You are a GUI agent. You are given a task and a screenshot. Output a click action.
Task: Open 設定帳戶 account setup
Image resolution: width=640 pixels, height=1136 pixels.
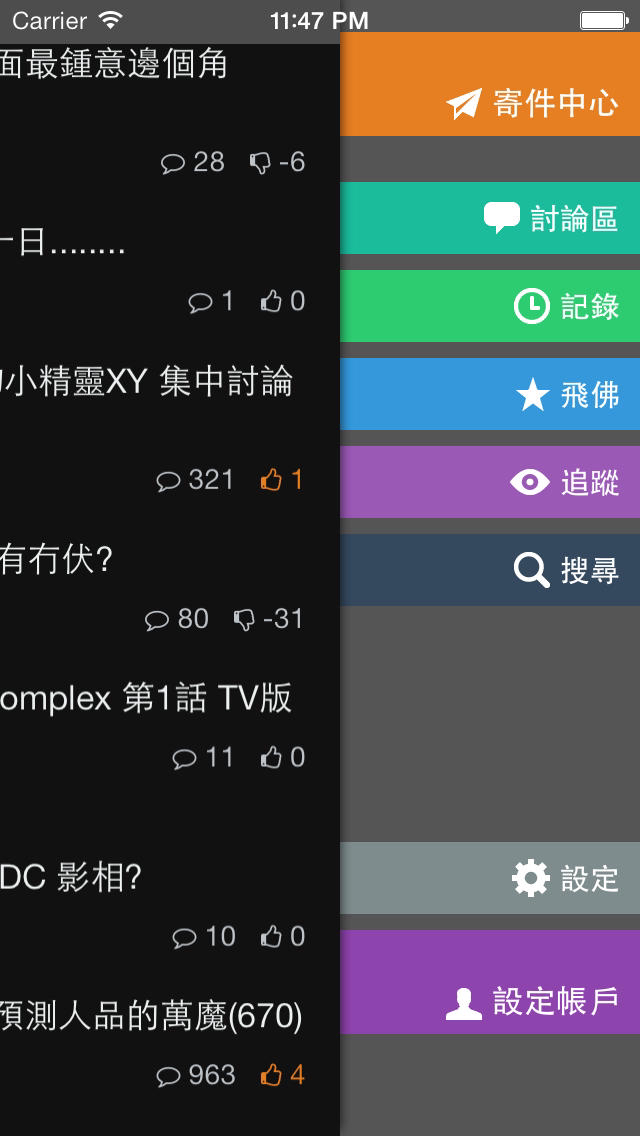click(x=490, y=982)
